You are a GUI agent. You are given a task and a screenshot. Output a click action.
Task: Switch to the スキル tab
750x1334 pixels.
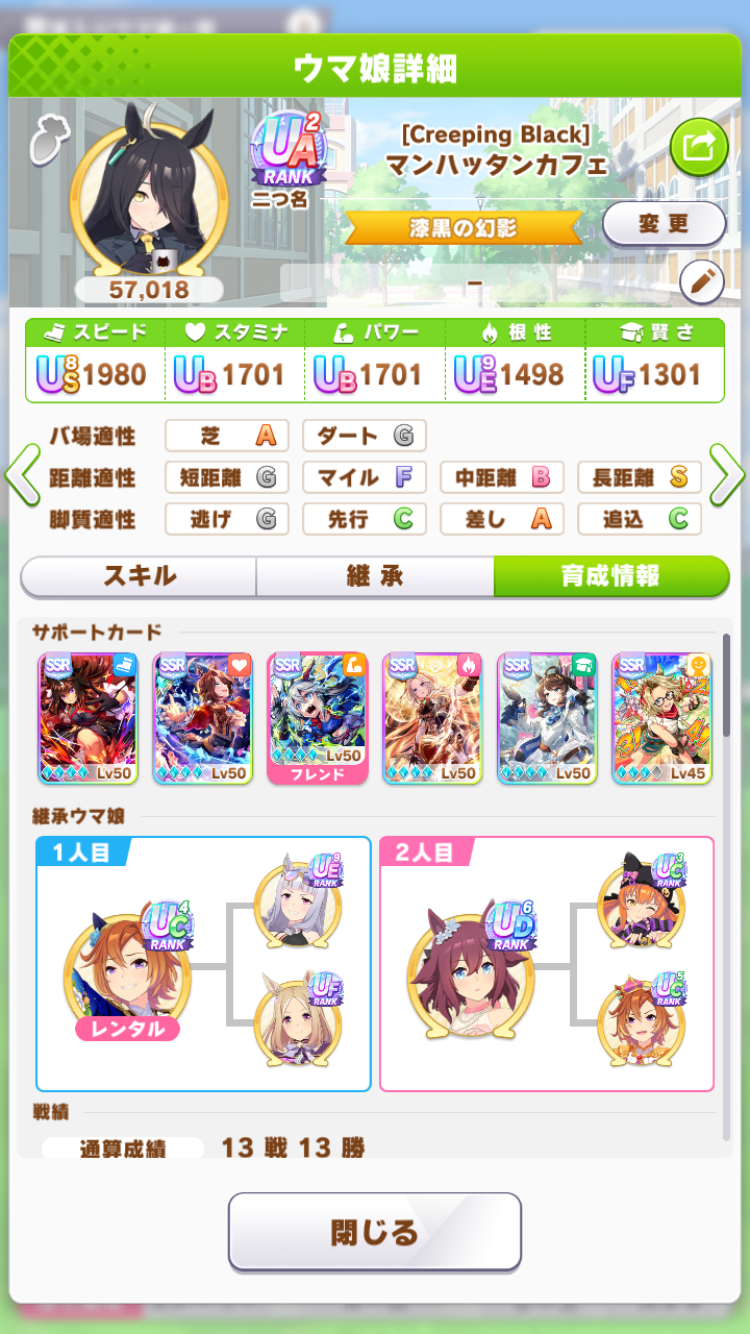tap(139, 576)
